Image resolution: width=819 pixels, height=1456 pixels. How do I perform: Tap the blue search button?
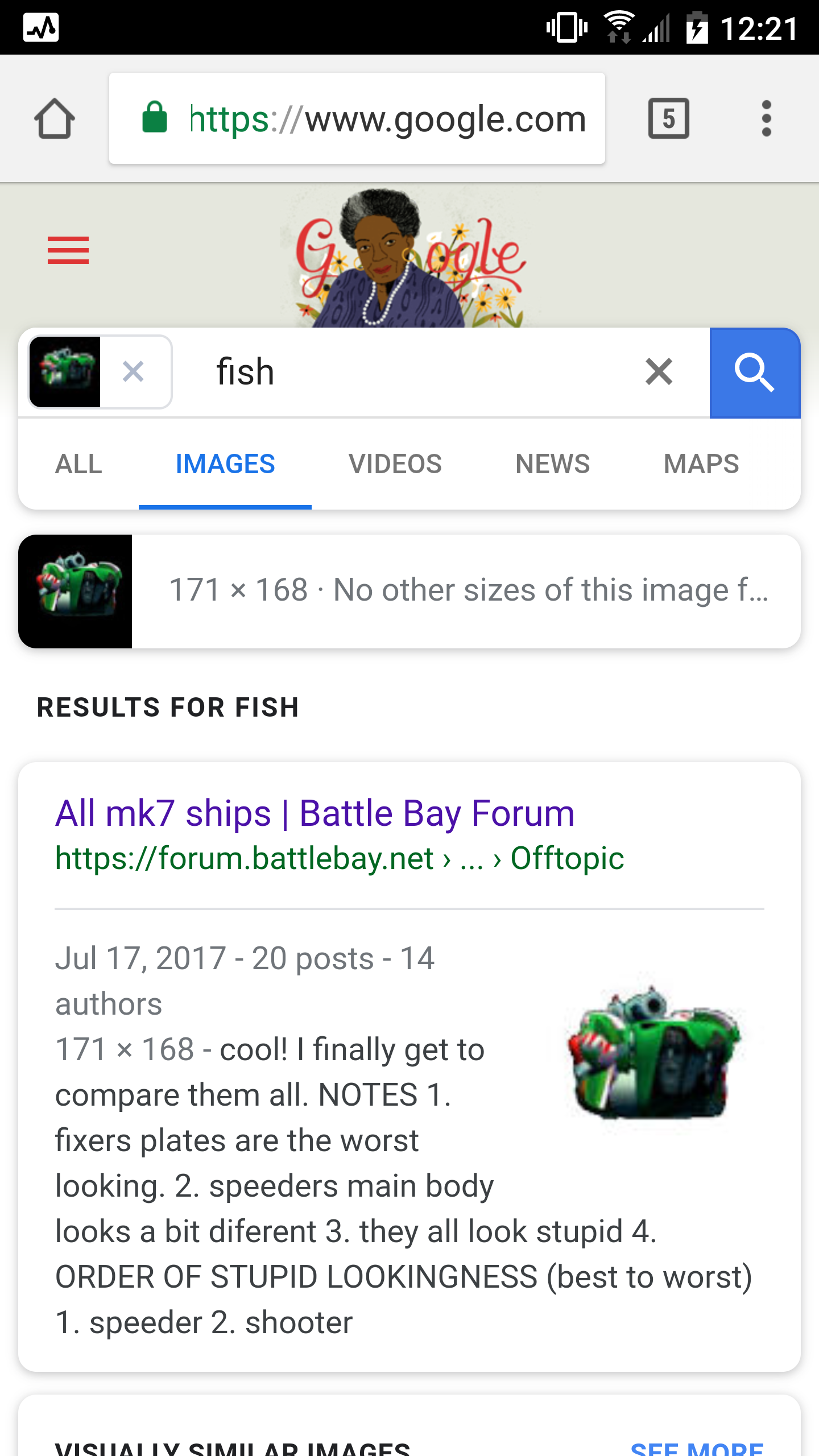[x=755, y=373]
